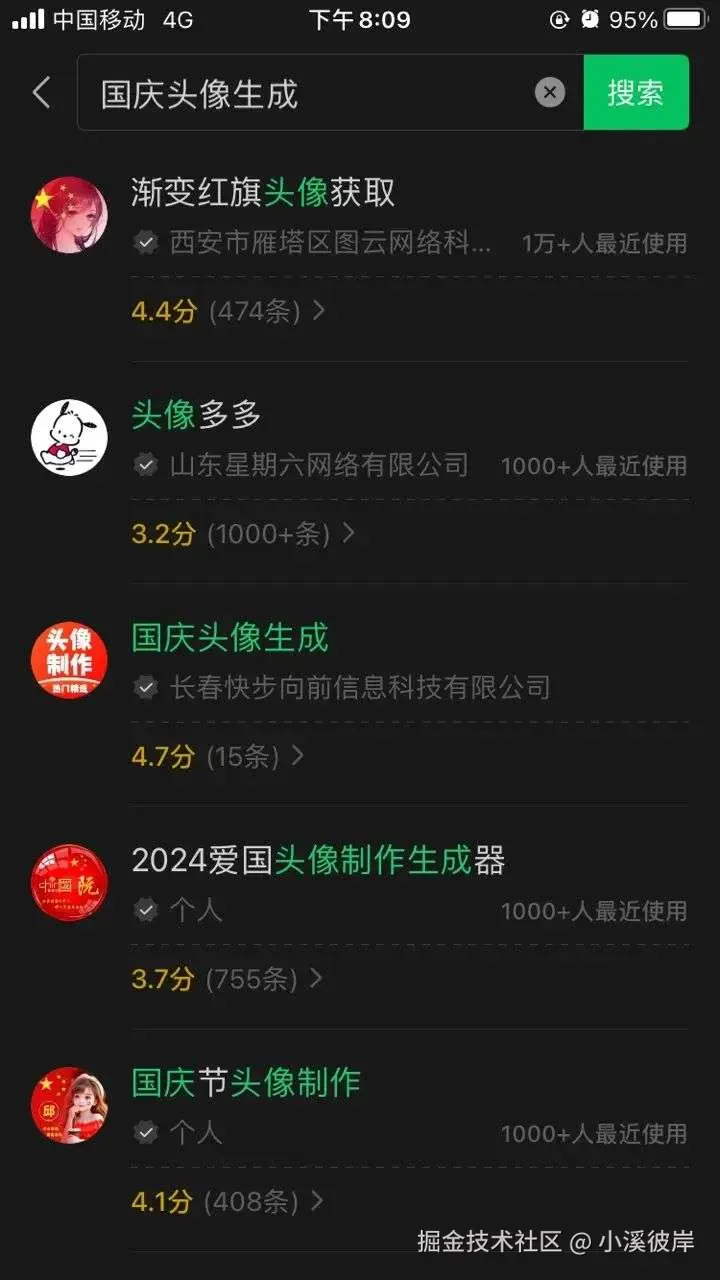This screenshot has height=1280, width=720.
Task: View the 4.4分 (474条) ratings
Action: point(228,311)
